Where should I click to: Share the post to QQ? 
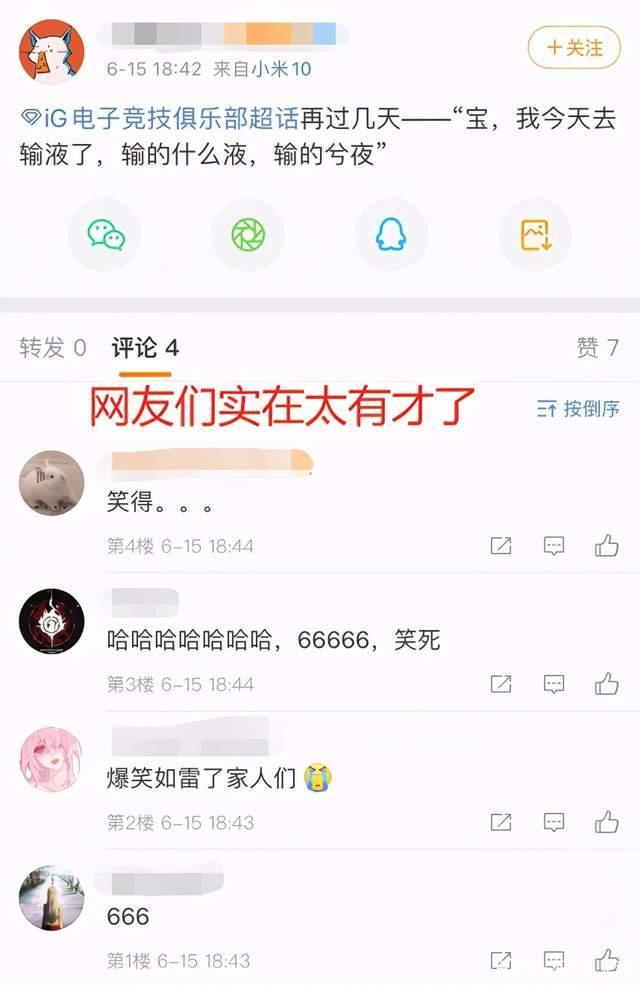[x=391, y=235]
